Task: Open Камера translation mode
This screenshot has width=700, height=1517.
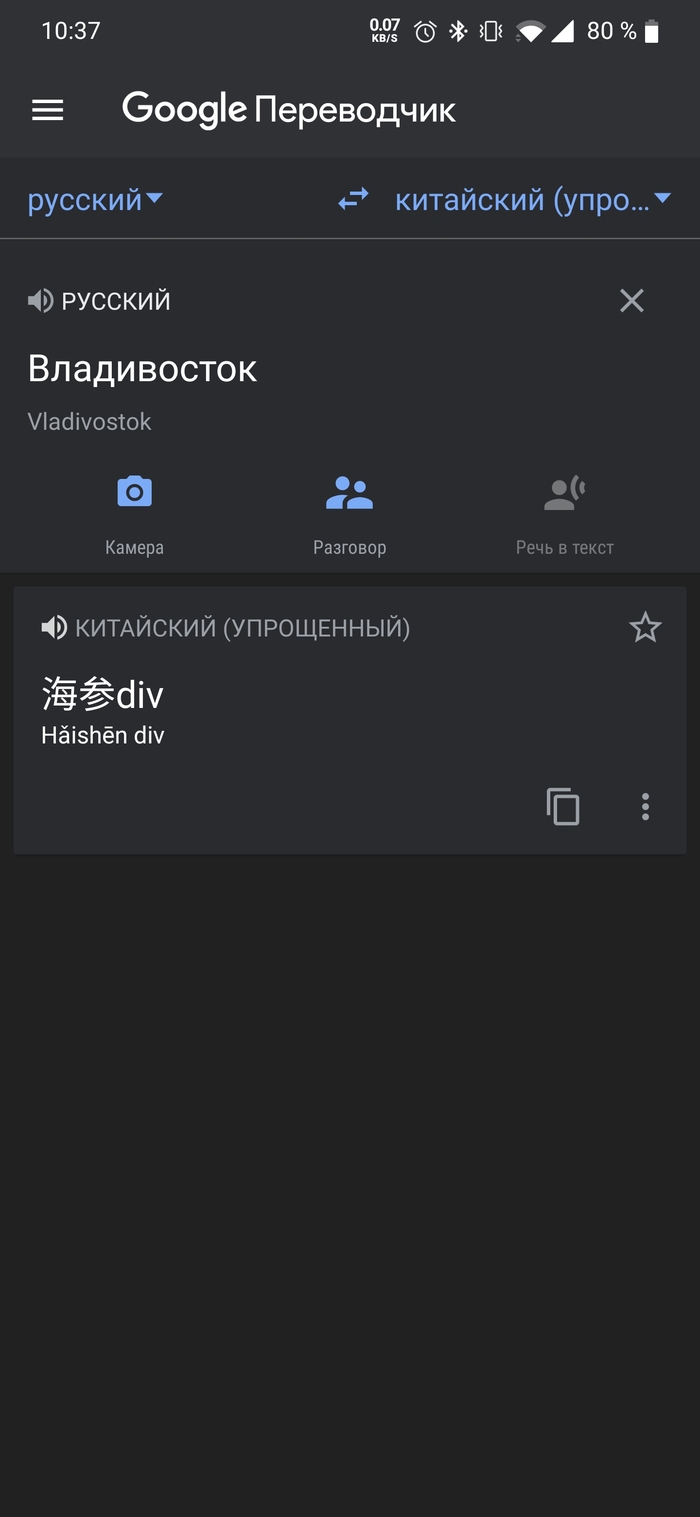Action: pos(134,512)
